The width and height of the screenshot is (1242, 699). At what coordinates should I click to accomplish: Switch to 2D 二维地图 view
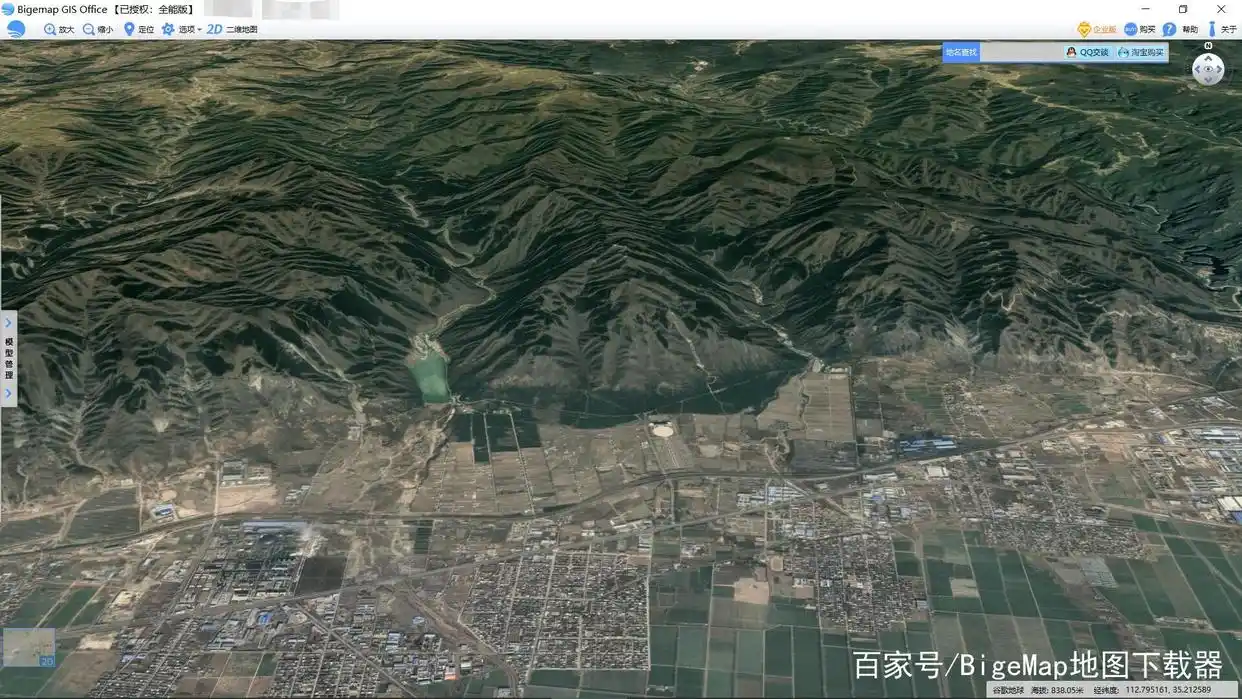click(231, 29)
